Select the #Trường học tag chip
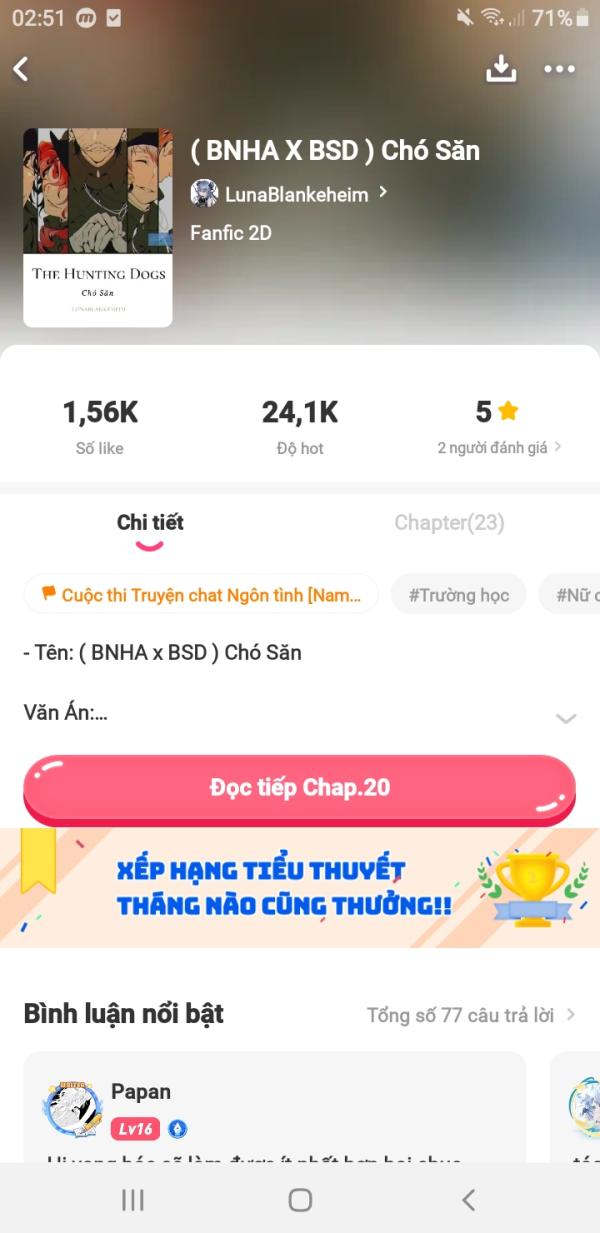Screen dimensions: 600x1233 tap(458, 594)
